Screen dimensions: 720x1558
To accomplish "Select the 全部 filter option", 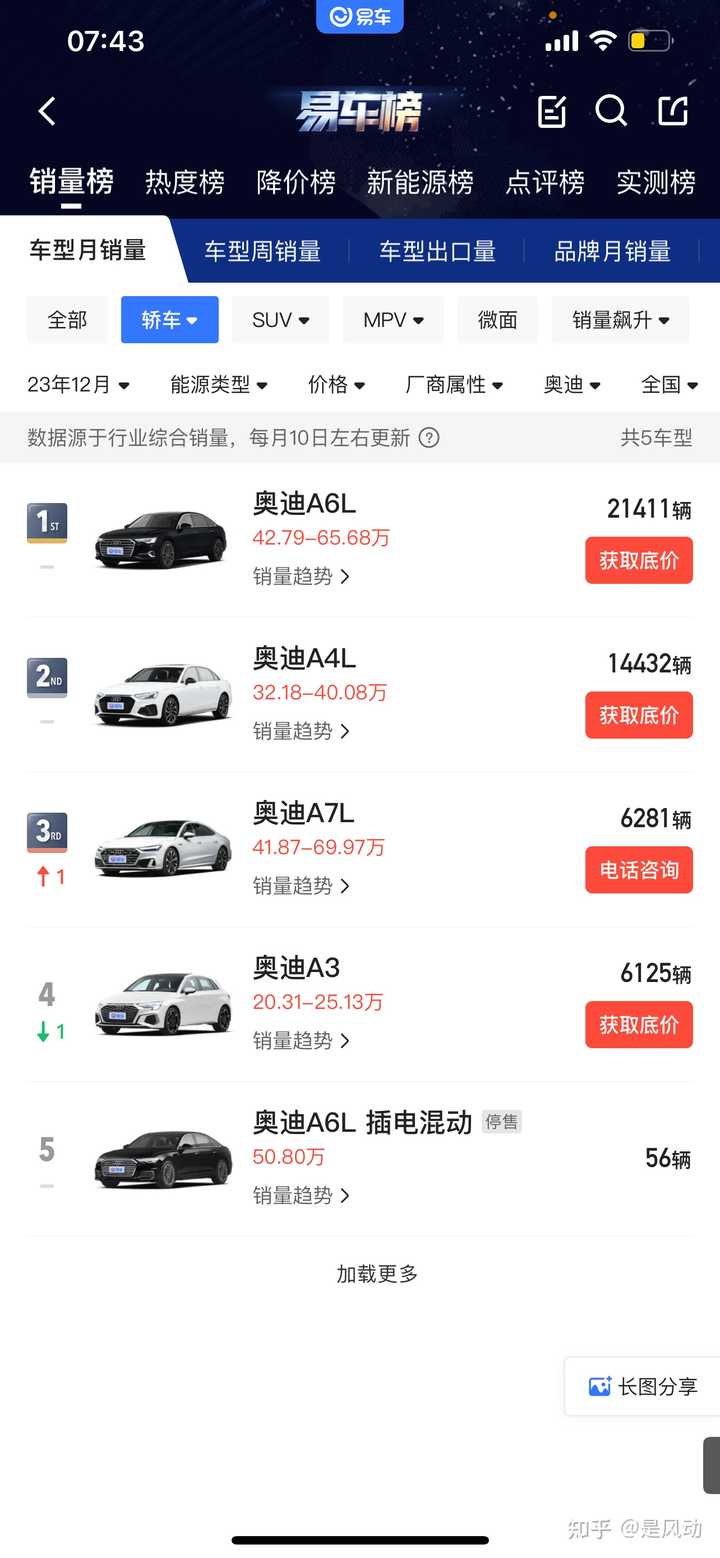I will click(x=67, y=319).
